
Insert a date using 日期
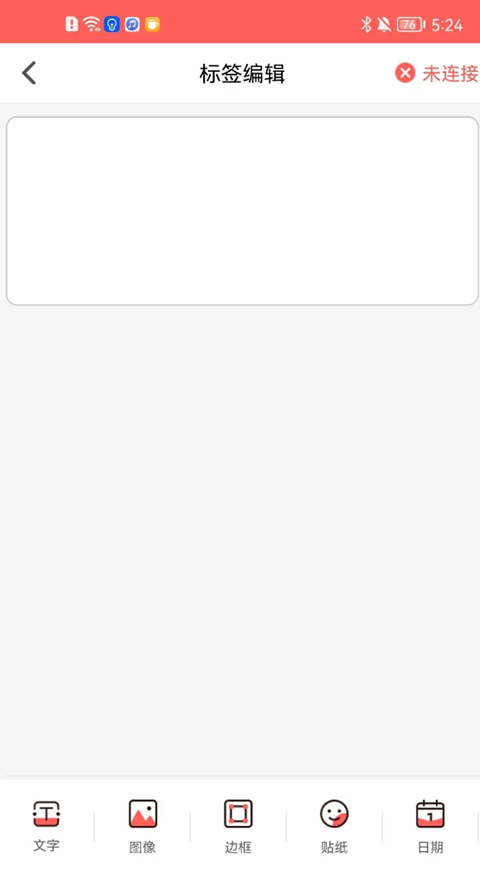pos(431,827)
